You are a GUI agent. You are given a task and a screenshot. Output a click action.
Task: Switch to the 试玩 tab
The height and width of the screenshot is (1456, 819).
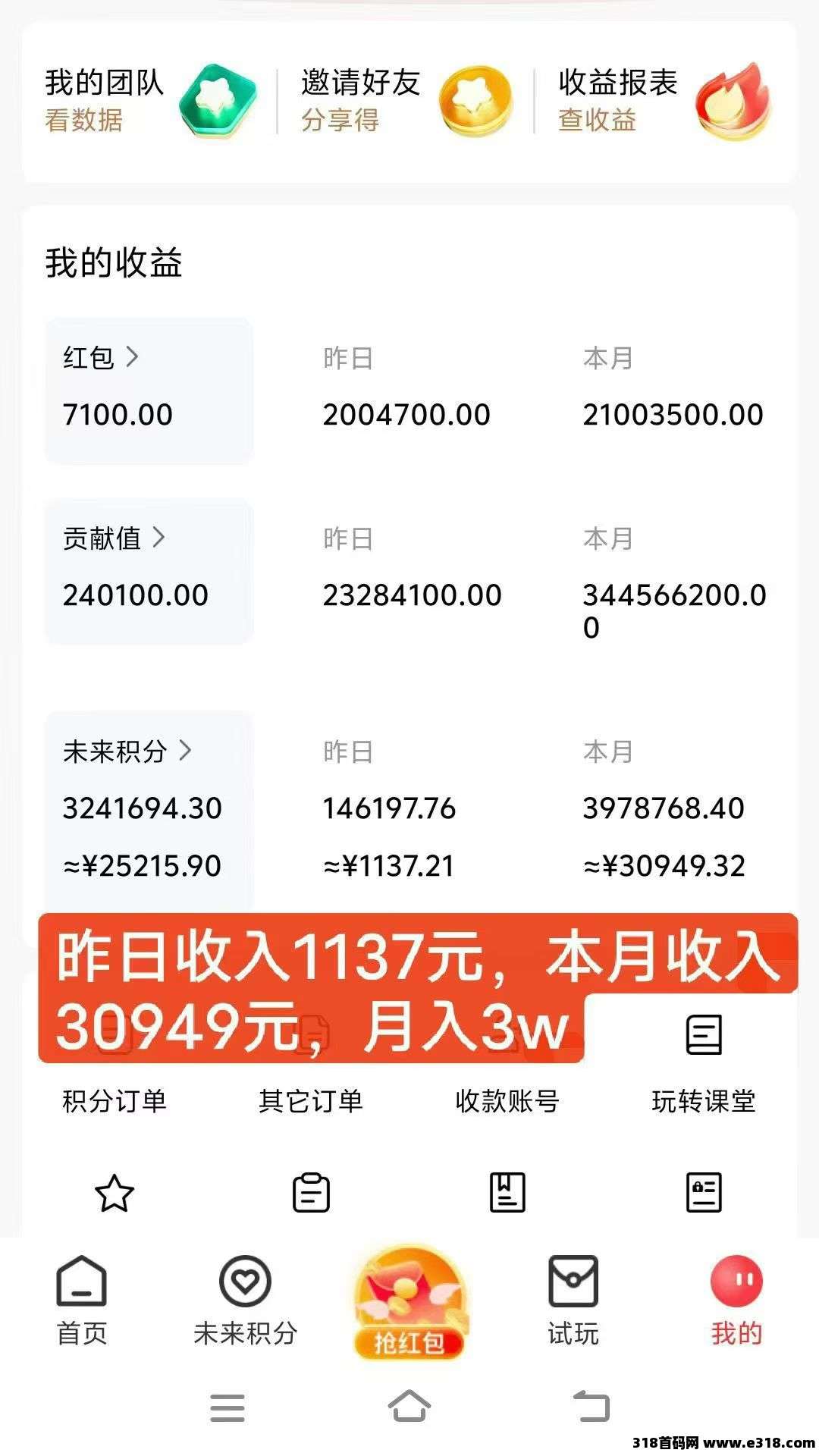tap(573, 1301)
